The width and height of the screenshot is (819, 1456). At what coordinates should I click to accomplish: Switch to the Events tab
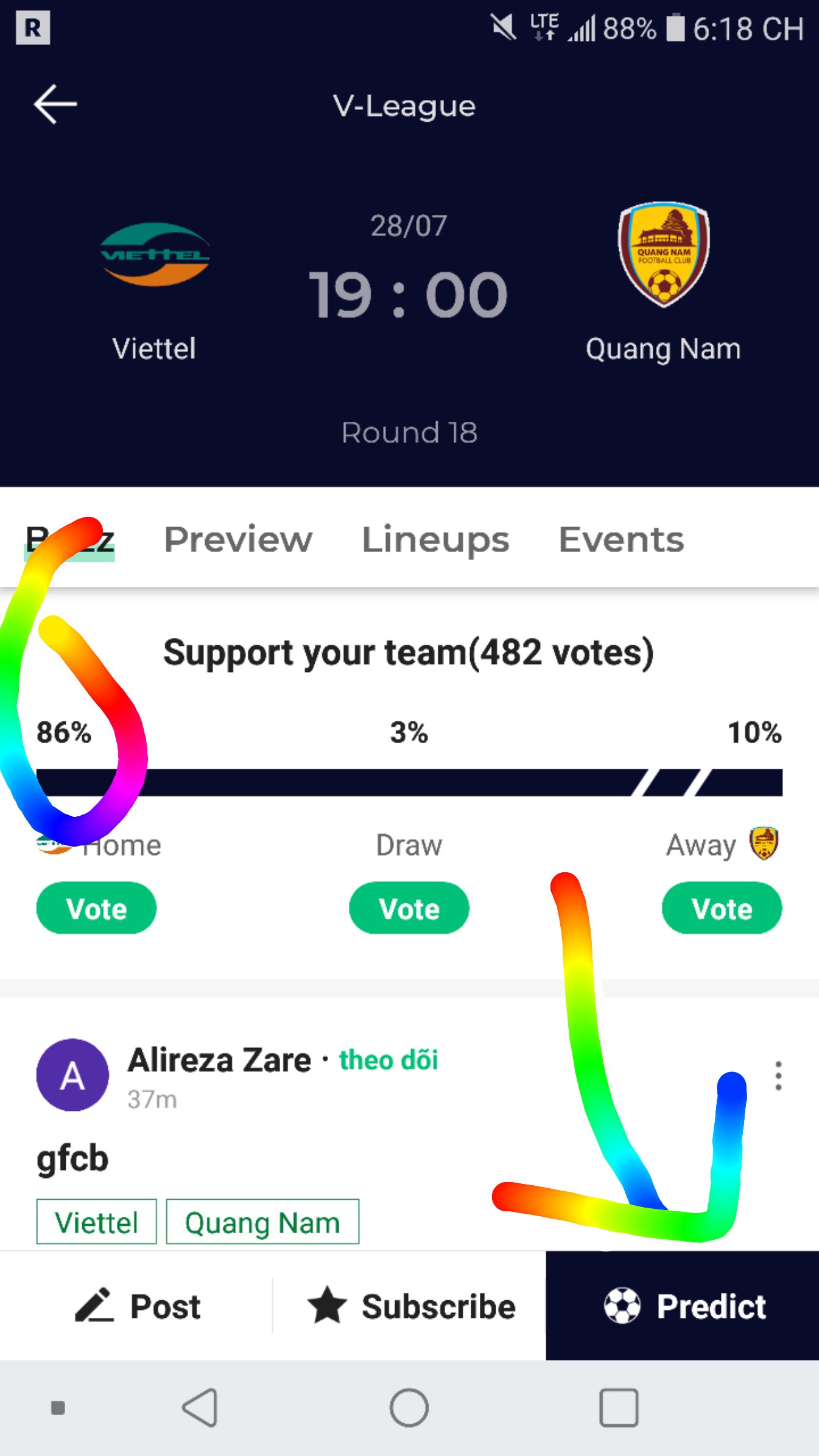(x=621, y=540)
